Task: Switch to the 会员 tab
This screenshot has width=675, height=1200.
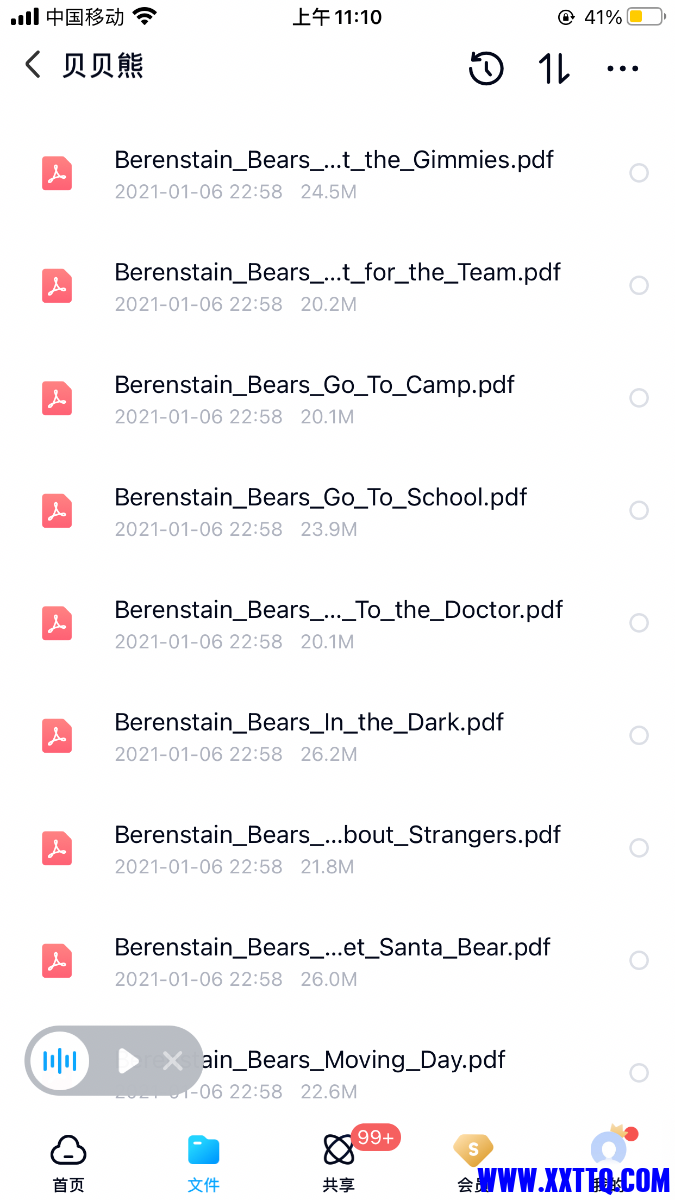Action: (x=471, y=1160)
